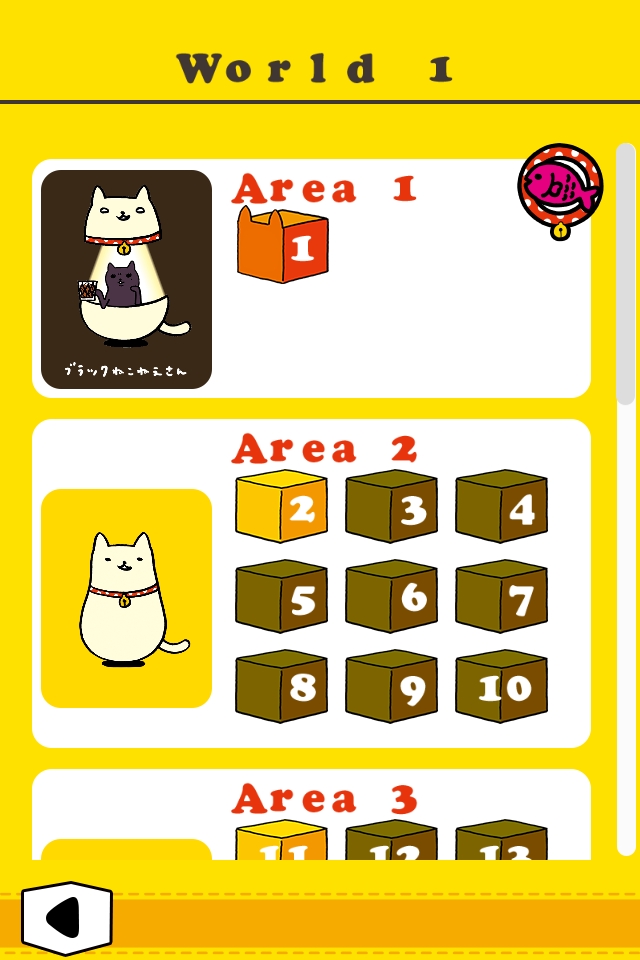Open the black cat card in Area 1
This screenshot has height=960, width=640.
(126, 279)
